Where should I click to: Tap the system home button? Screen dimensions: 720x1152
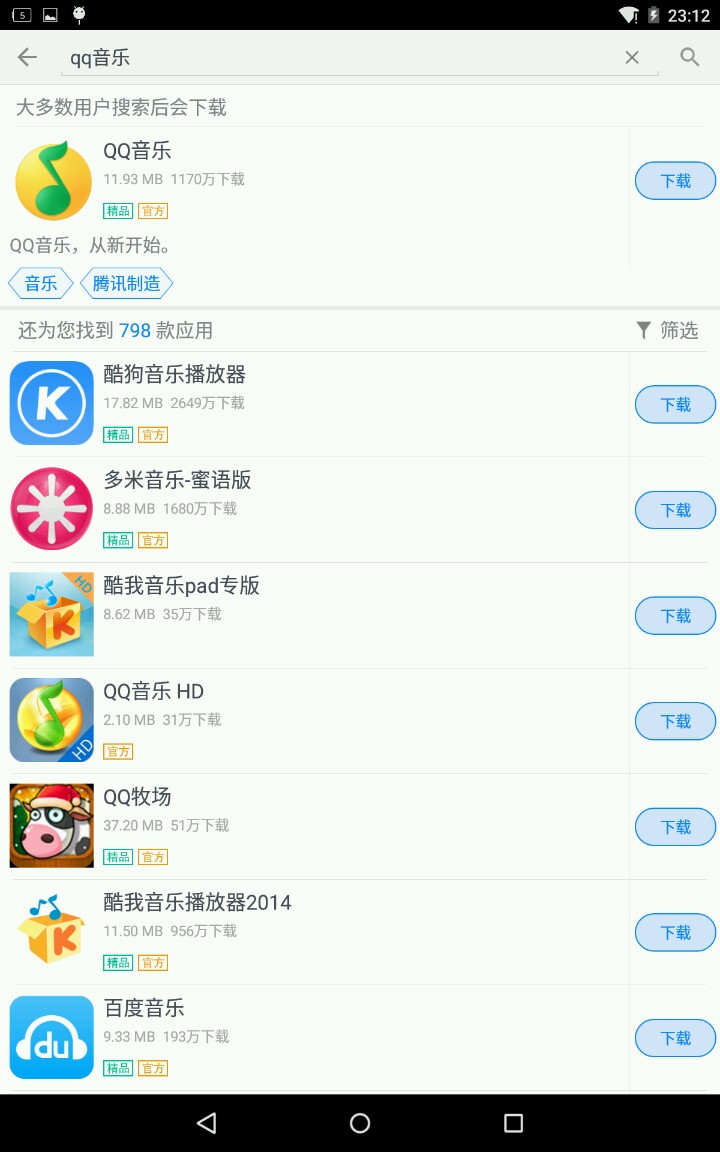pyautogui.click(x=360, y=1123)
